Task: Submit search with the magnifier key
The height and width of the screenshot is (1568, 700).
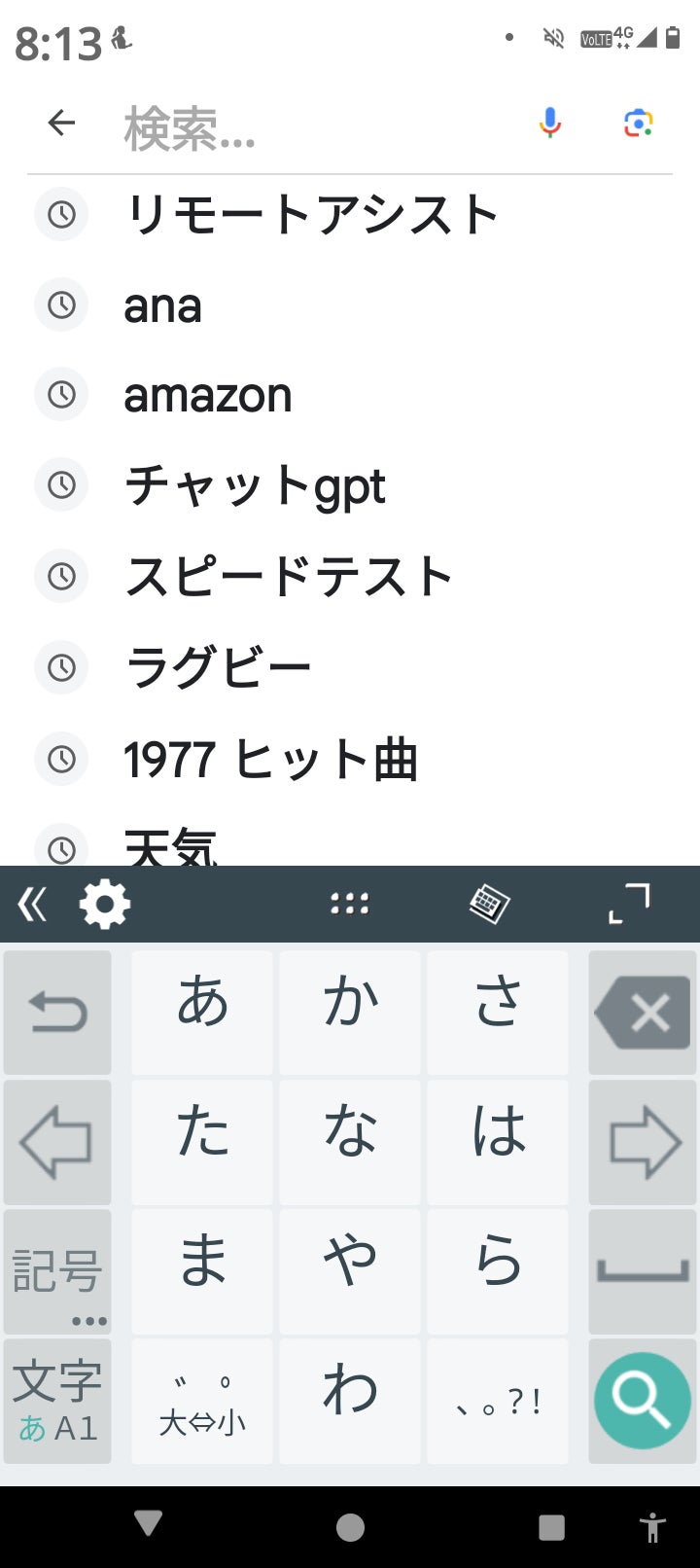Action: (643, 1401)
